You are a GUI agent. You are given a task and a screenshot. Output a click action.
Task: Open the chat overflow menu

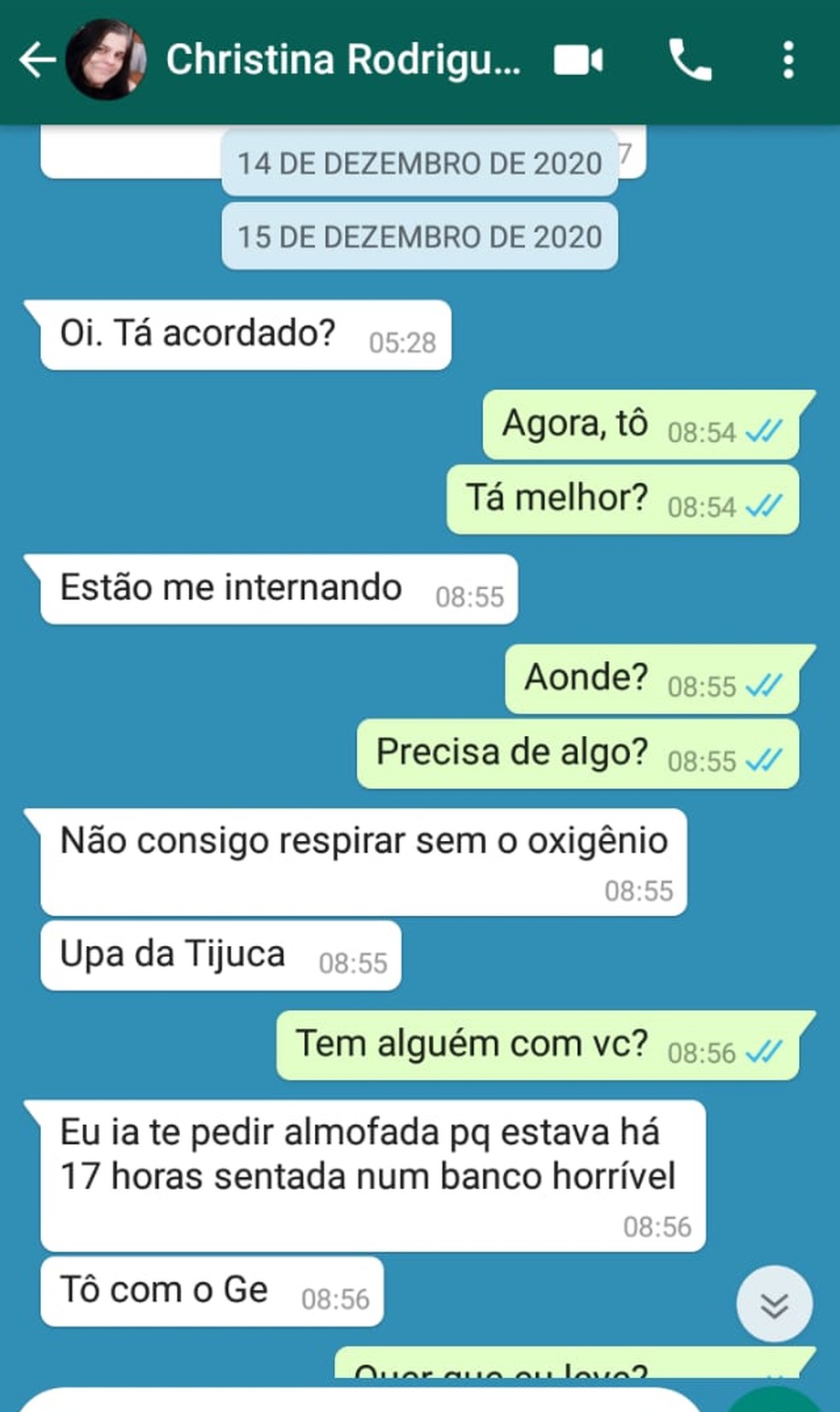point(788,60)
